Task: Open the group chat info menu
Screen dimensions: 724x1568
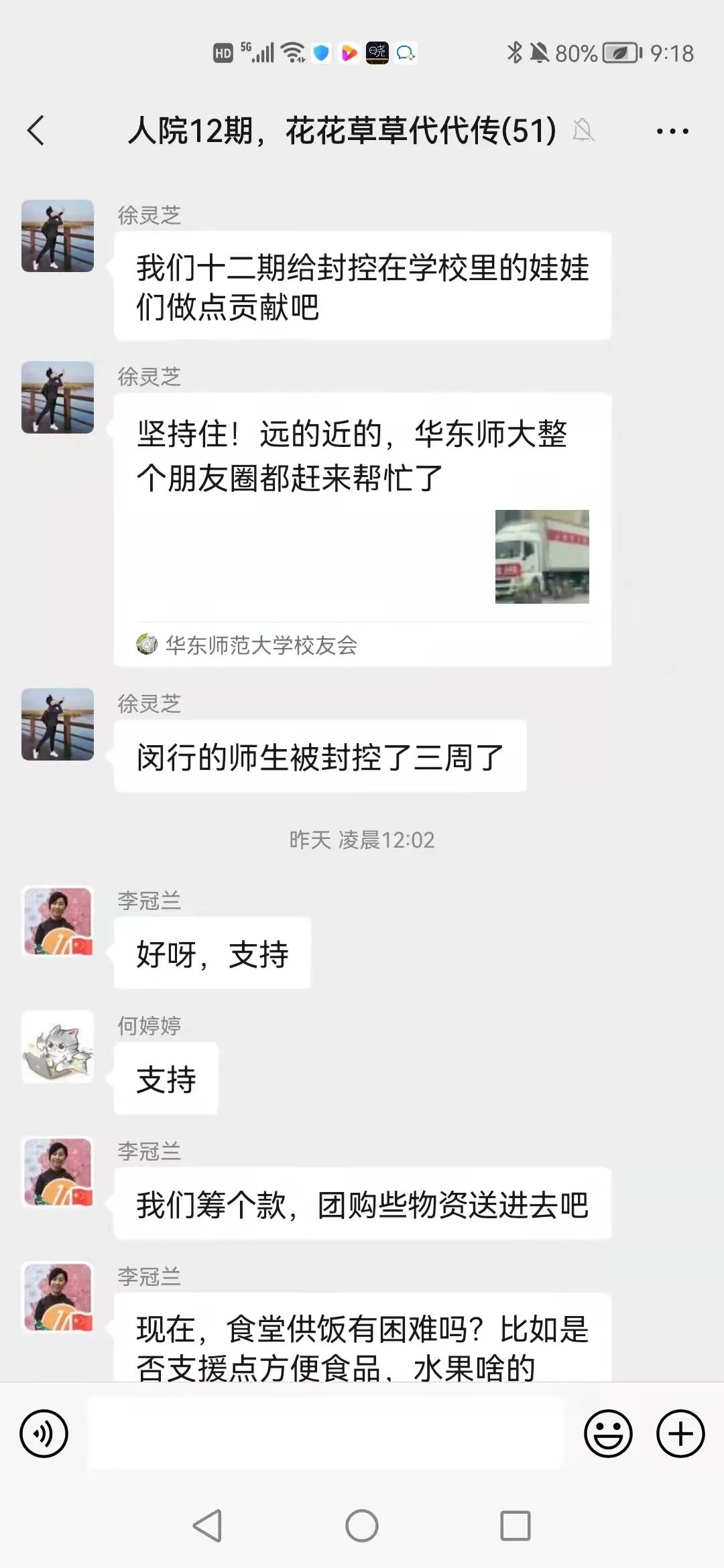Action: point(672,131)
